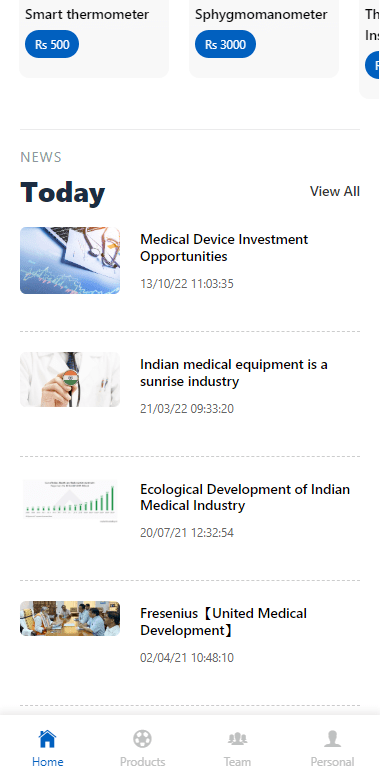Image resolution: width=380 pixels, height=778 pixels.
Task: Open the Personal tab
Action: pos(332,748)
